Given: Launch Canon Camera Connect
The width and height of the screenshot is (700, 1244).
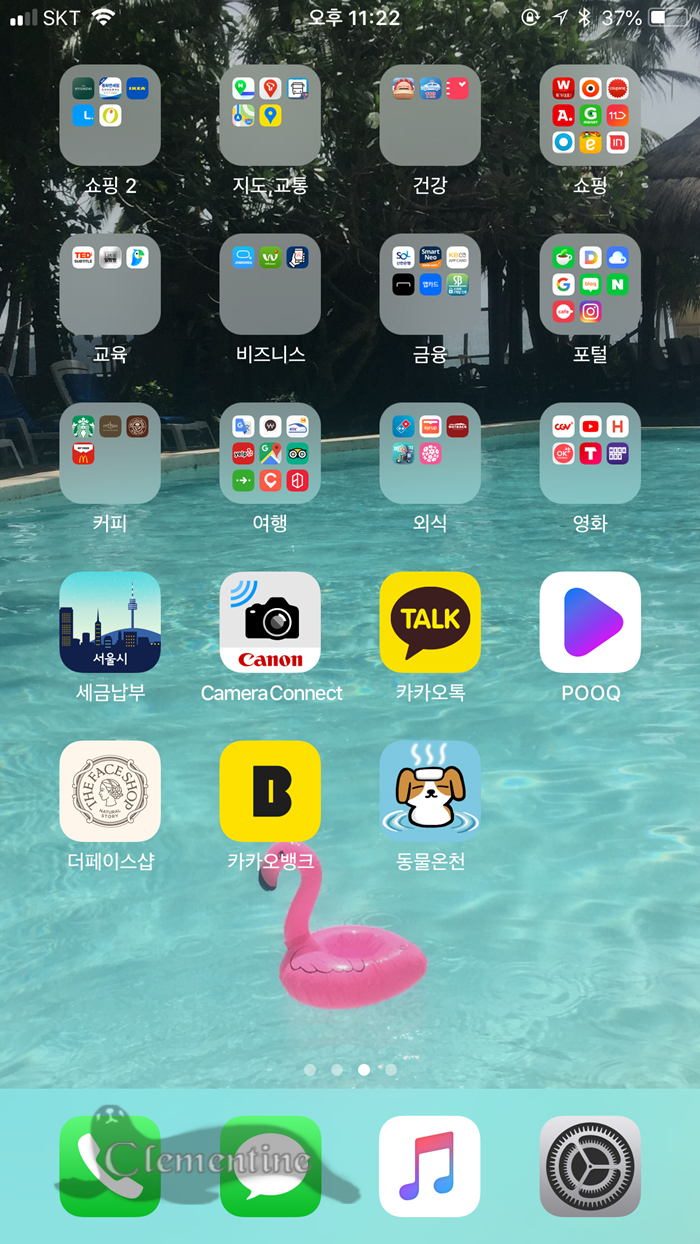Looking at the screenshot, I should [x=270, y=622].
